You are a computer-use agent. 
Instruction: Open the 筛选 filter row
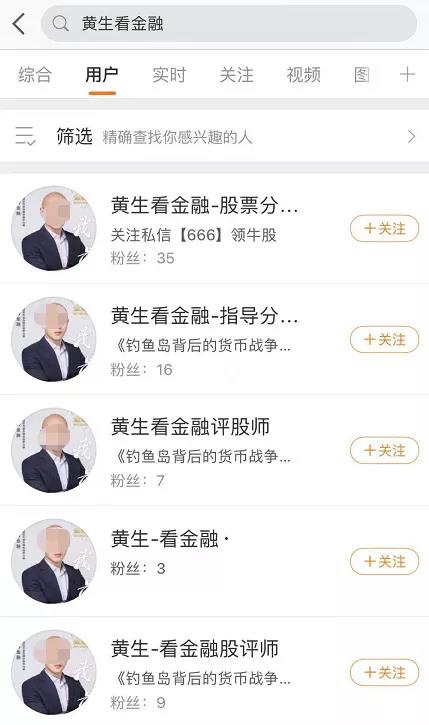214,136
